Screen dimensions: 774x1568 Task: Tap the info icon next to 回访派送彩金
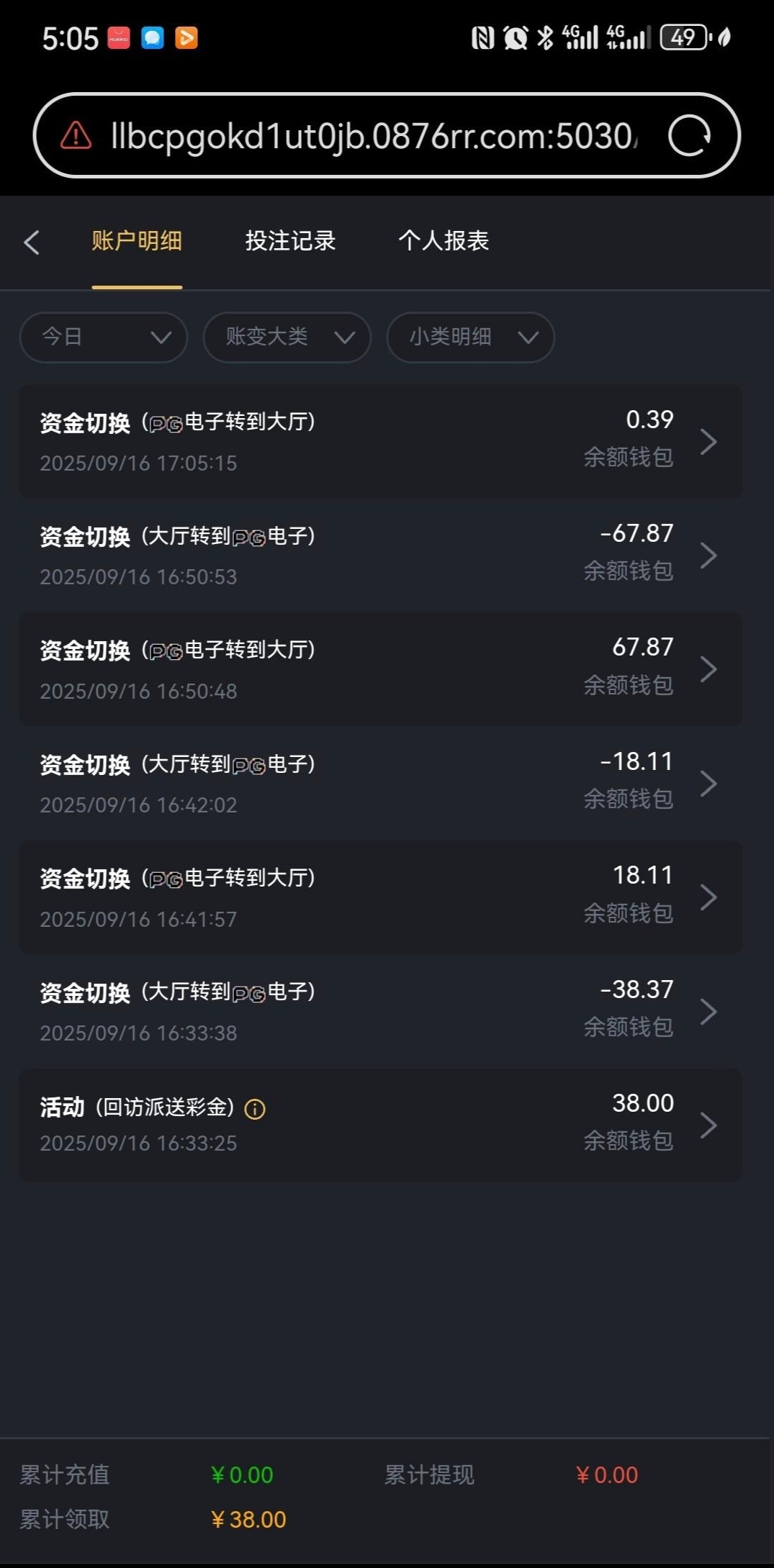tap(256, 1110)
